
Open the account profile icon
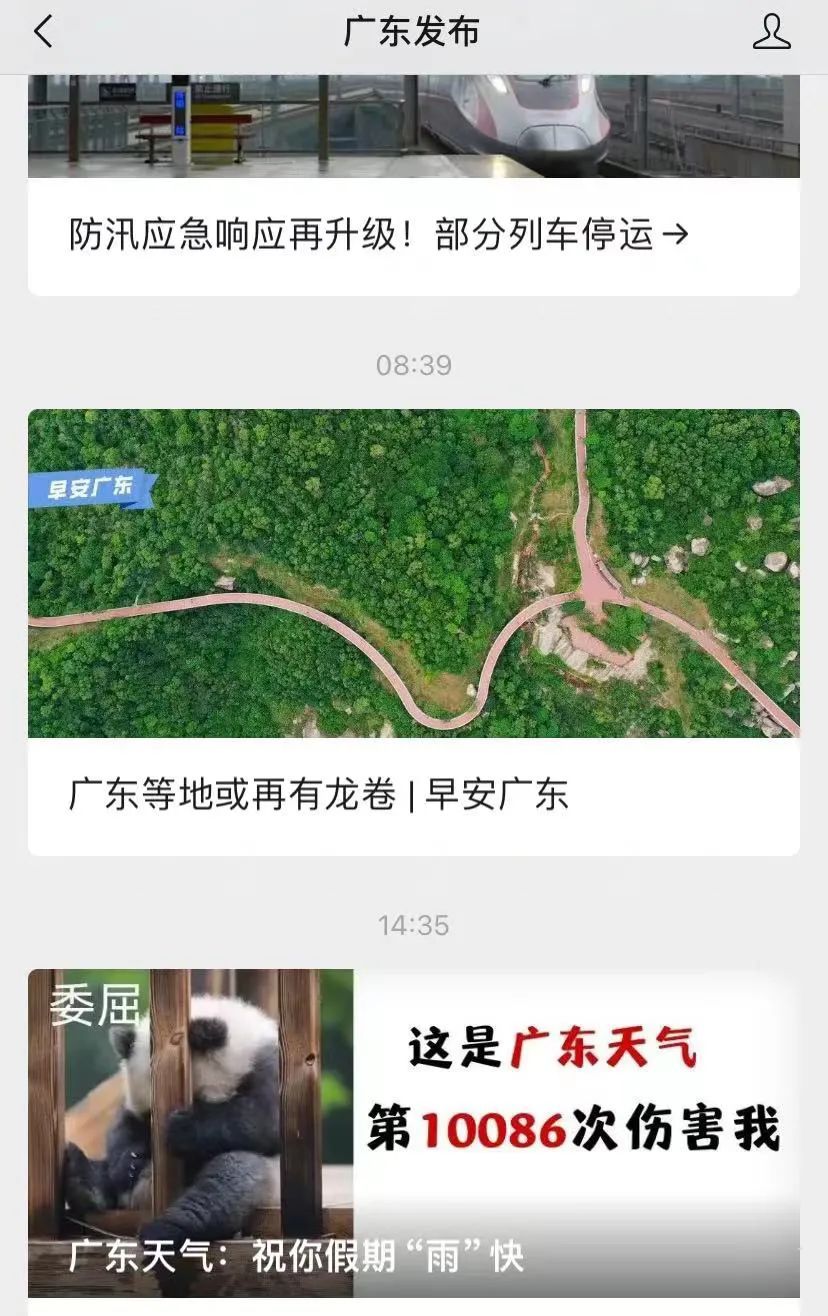771,32
